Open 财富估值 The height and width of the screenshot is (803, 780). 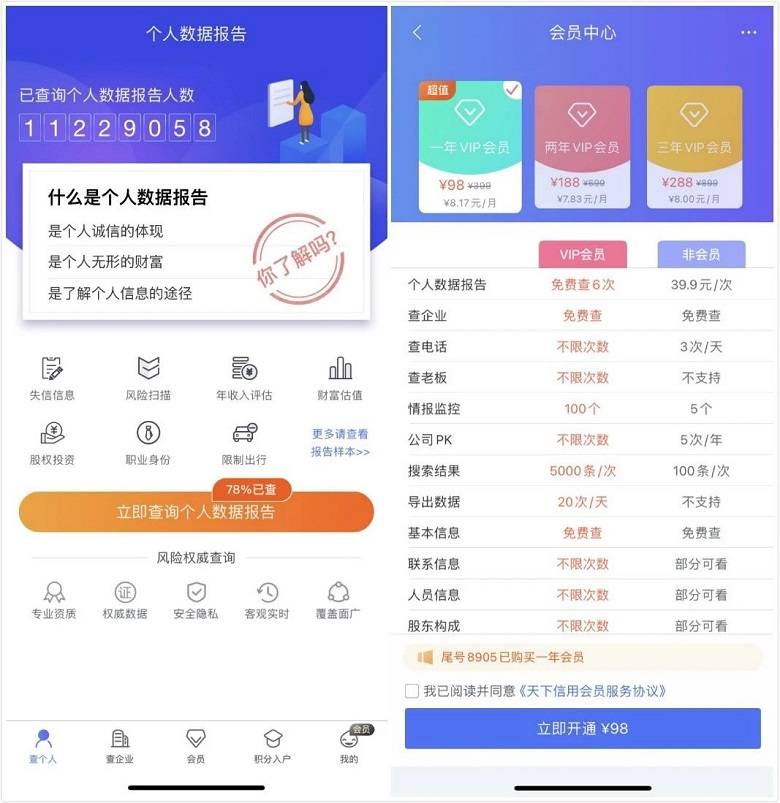point(340,378)
